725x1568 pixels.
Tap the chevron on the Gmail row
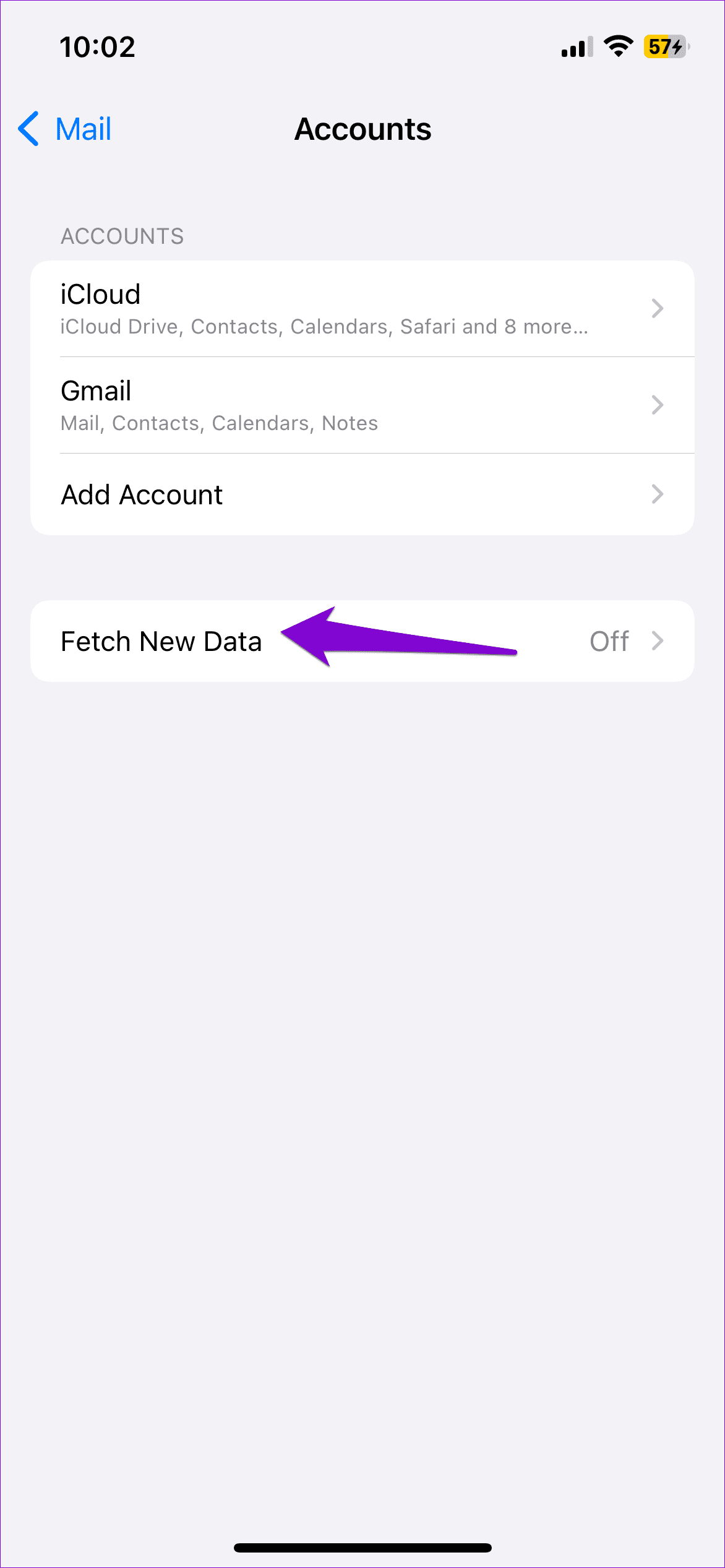[658, 404]
